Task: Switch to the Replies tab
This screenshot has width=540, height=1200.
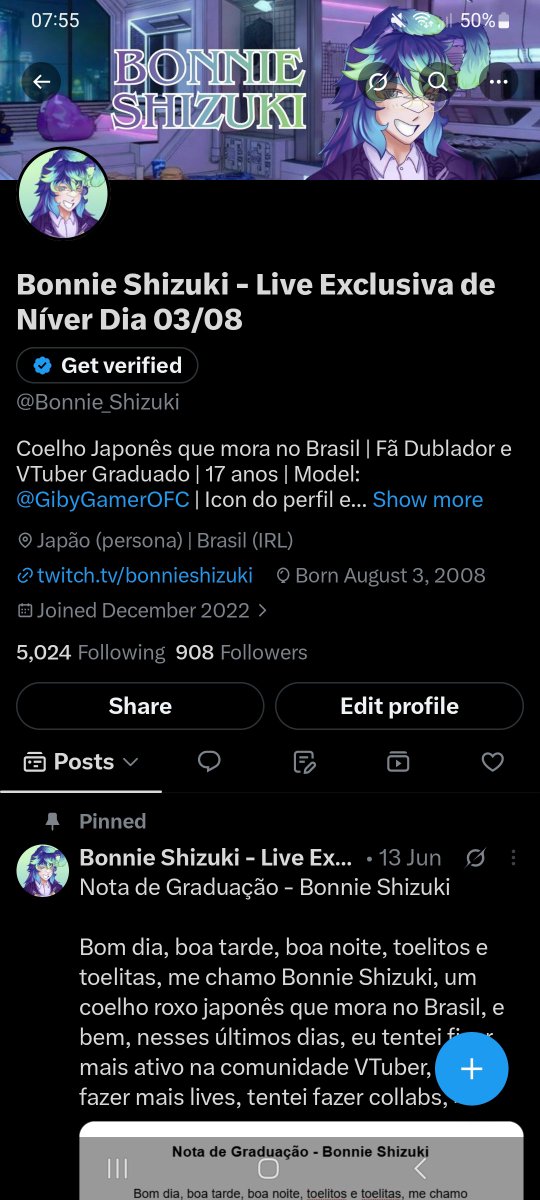Action: [x=209, y=762]
